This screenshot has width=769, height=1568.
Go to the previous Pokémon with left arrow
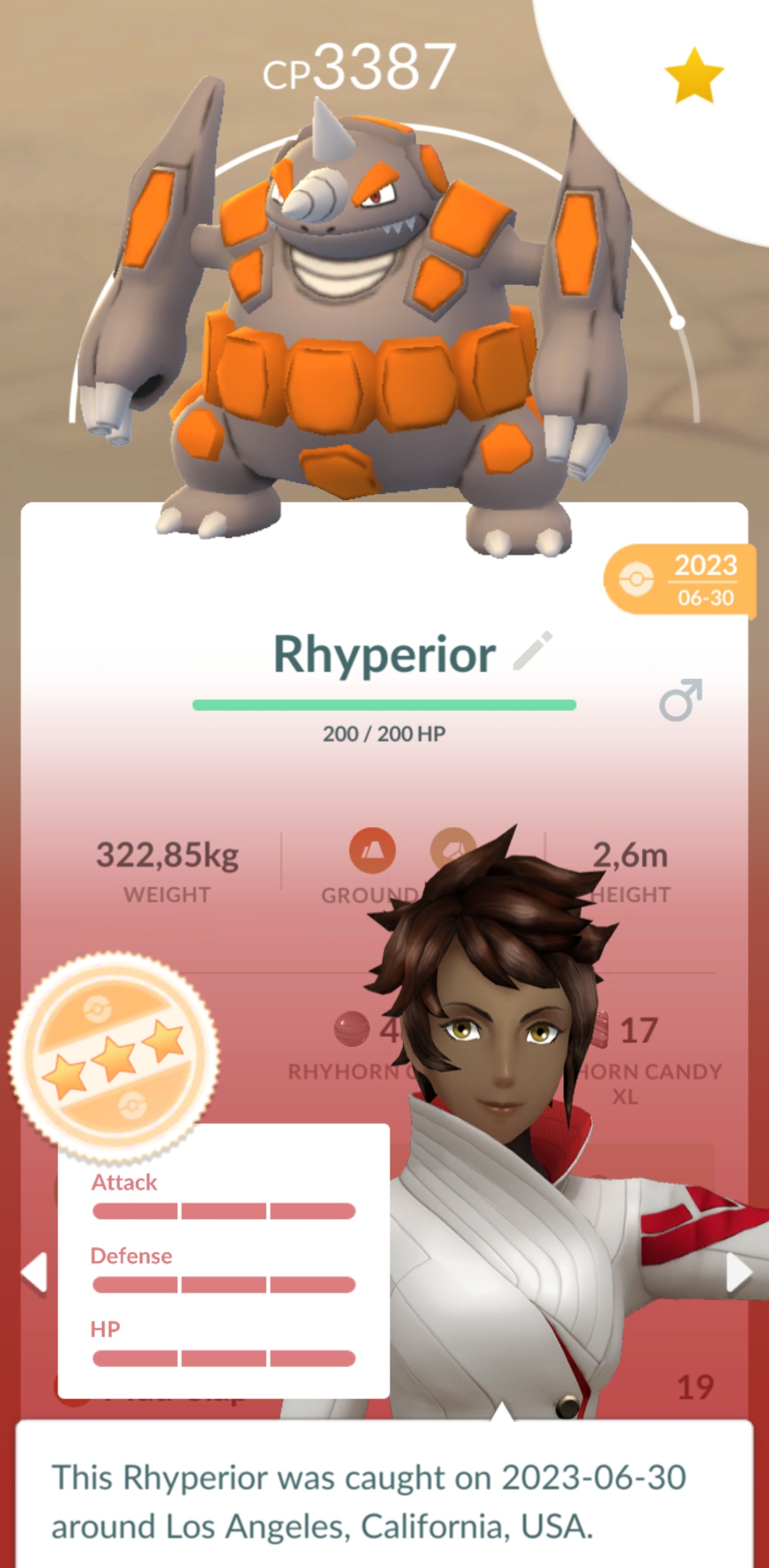coord(34,1271)
